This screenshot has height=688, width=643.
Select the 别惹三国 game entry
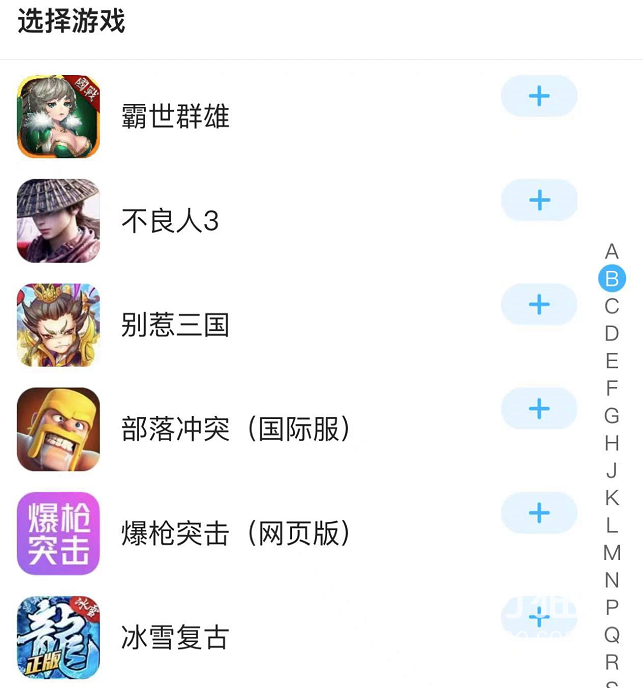point(175,325)
